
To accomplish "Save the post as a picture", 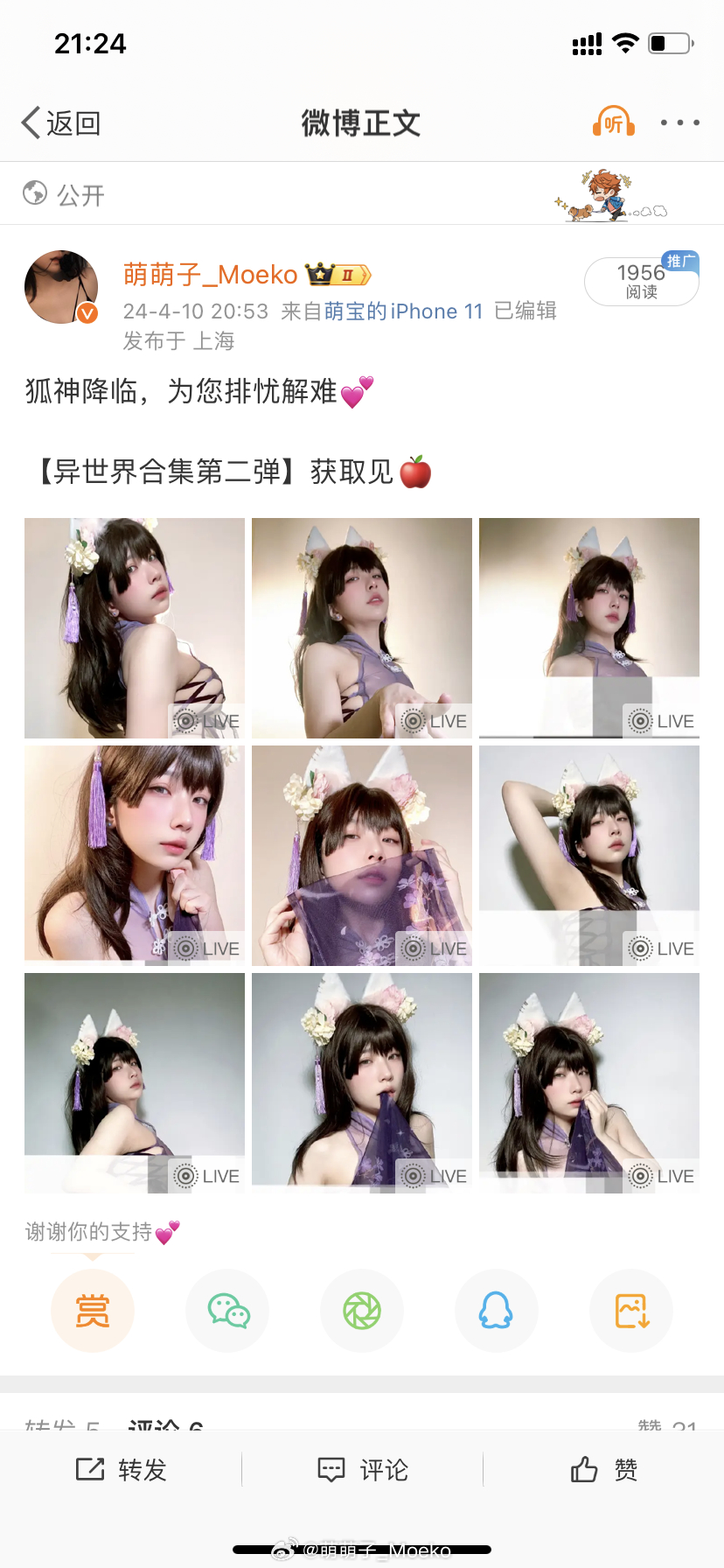I will click(631, 1311).
